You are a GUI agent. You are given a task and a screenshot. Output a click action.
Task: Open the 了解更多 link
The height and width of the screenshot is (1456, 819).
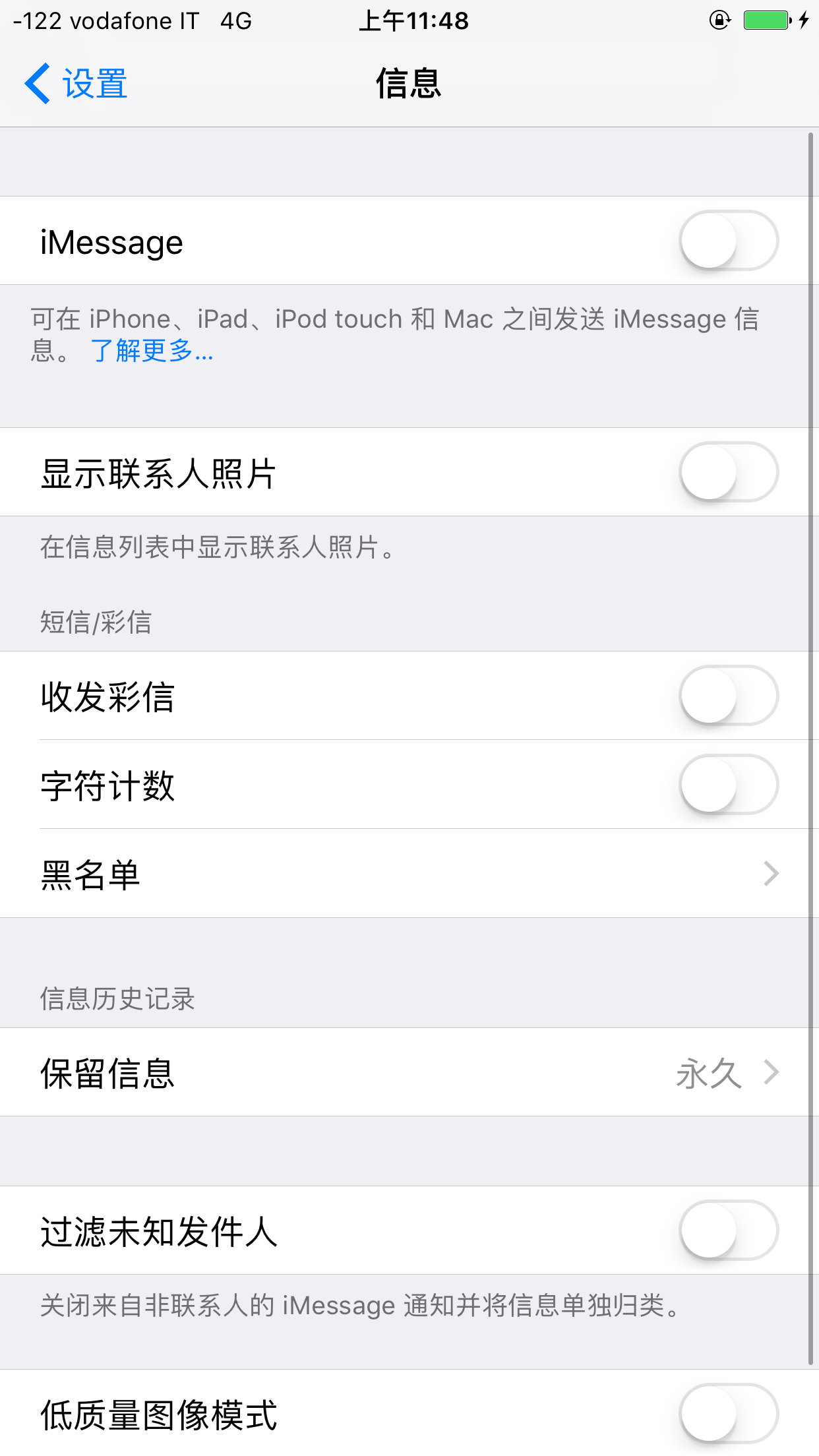(152, 351)
